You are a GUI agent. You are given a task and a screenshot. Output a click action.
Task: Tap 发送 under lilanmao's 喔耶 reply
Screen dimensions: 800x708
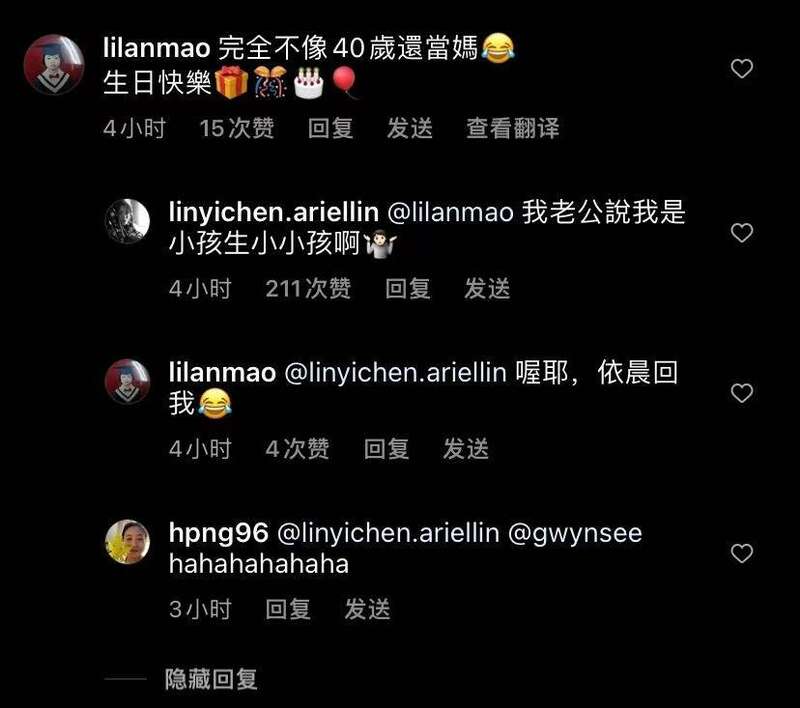pos(465,449)
